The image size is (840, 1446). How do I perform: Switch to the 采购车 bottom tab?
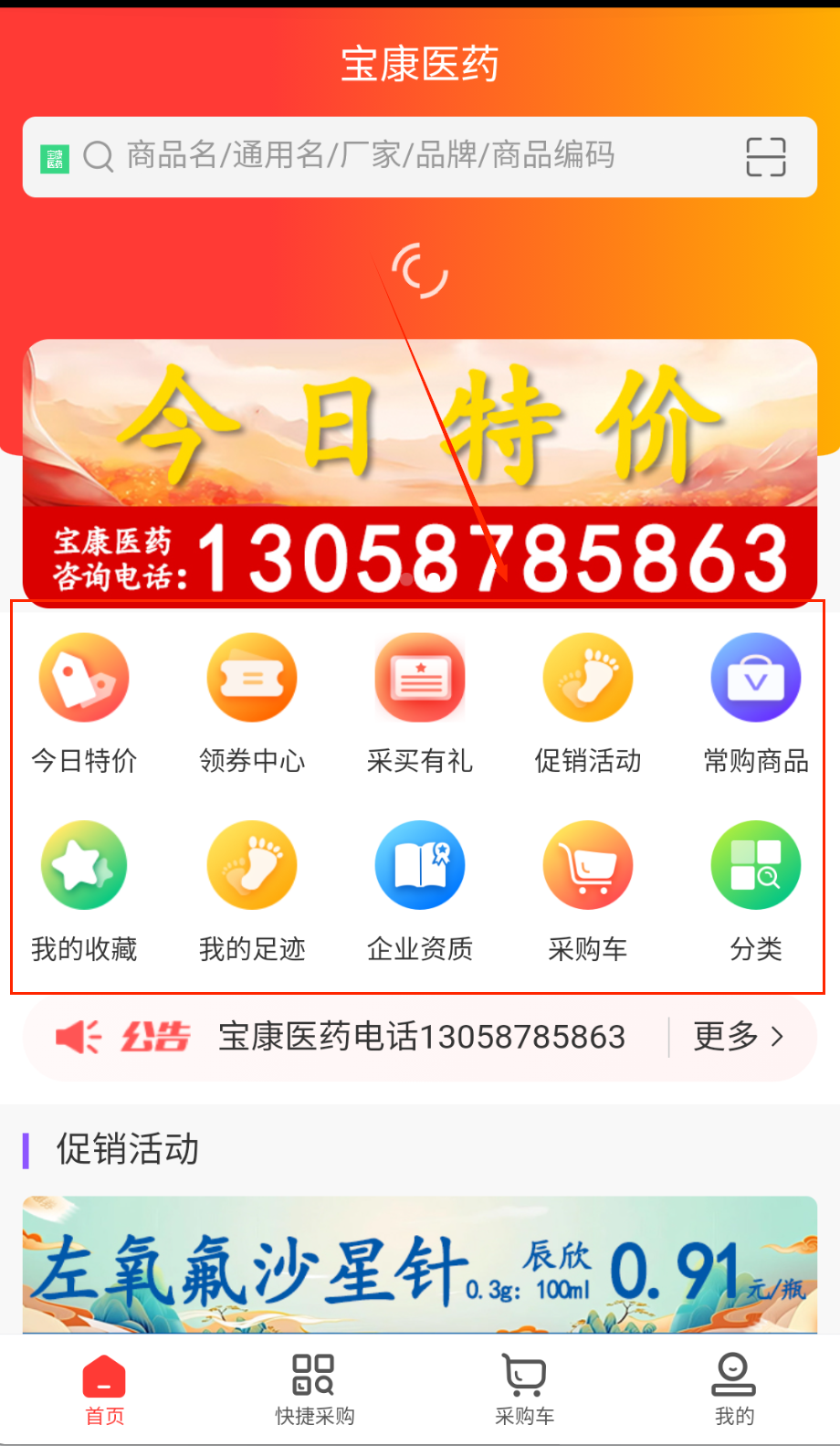[x=525, y=1390]
